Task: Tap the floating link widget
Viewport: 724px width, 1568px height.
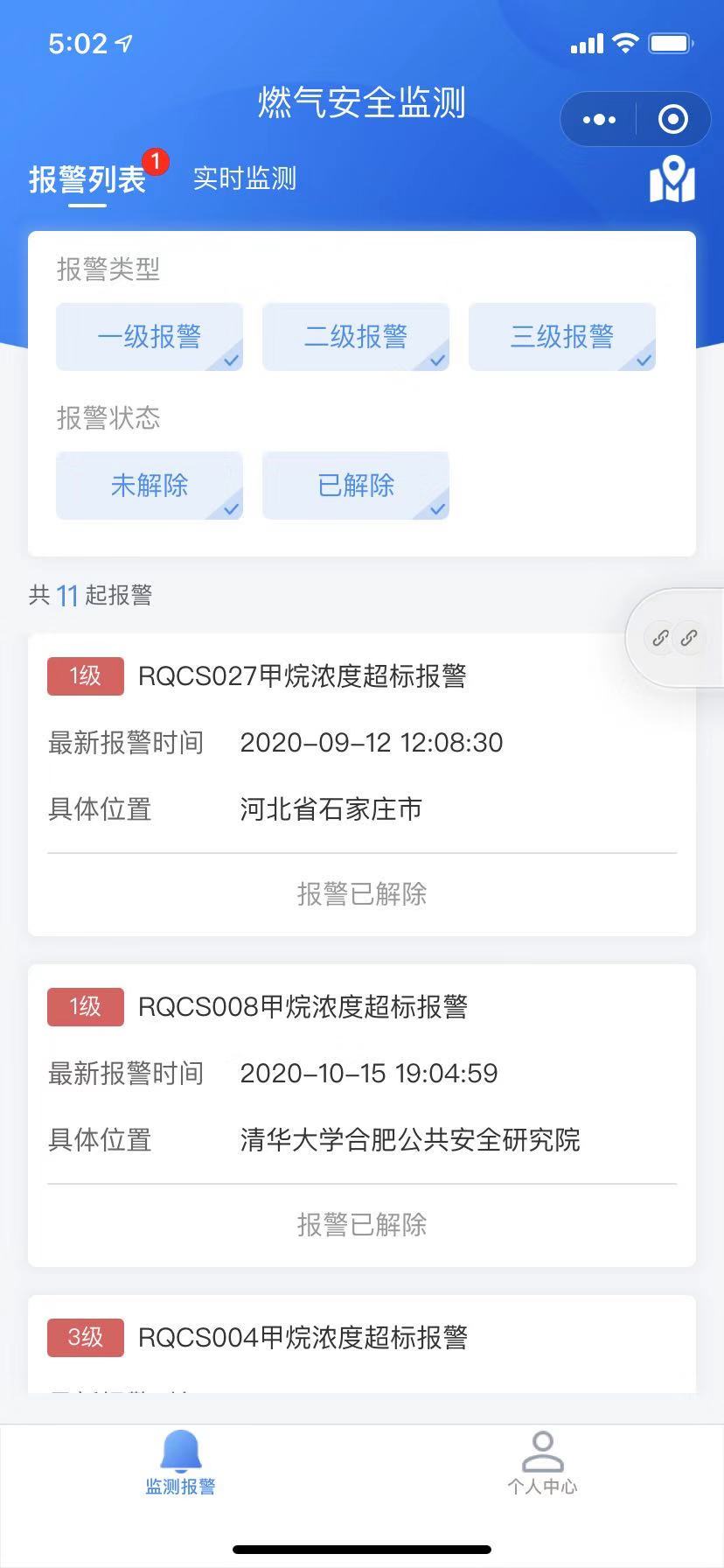Action: pos(675,638)
